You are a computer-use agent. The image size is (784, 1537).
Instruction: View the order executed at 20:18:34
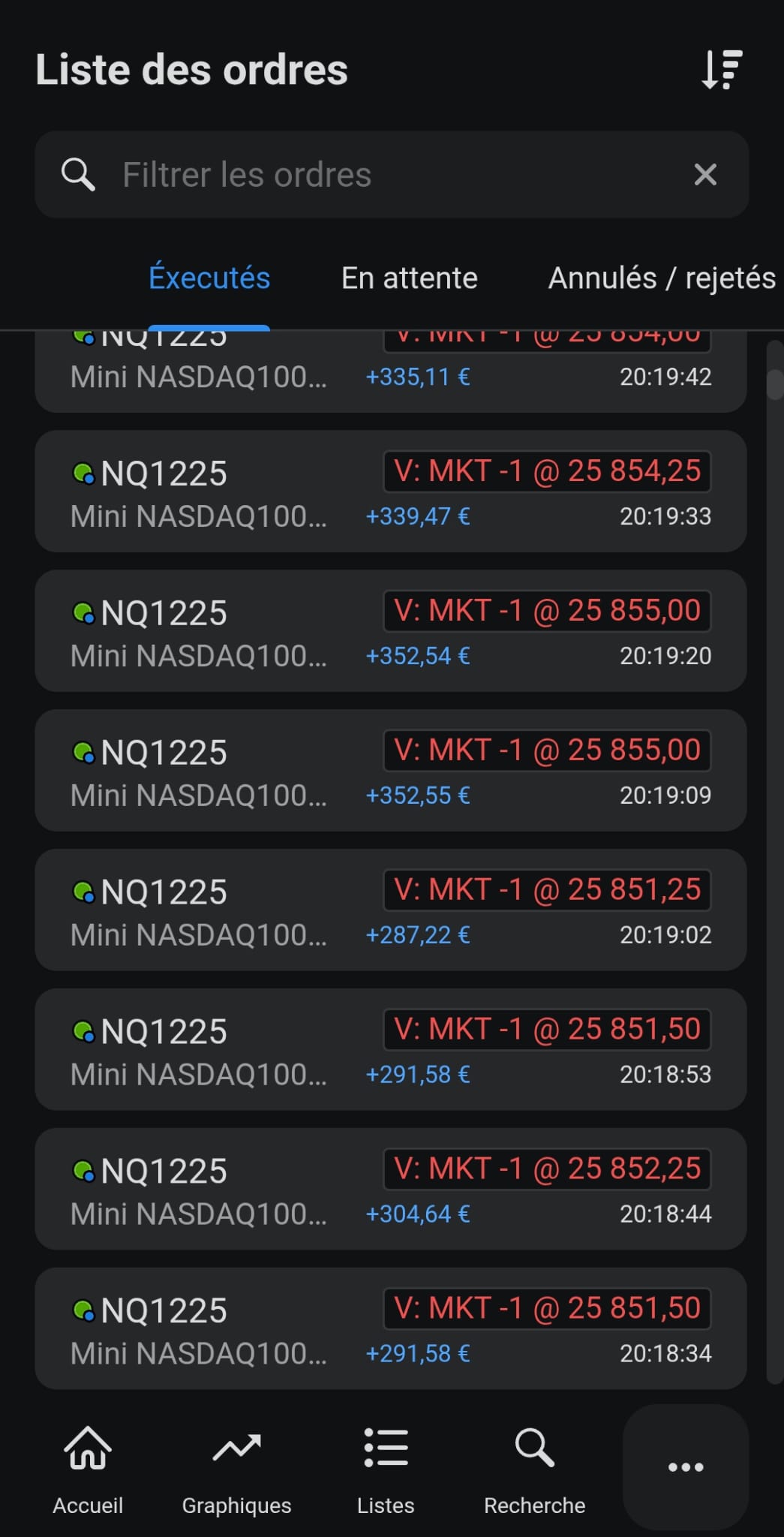coord(390,1329)
